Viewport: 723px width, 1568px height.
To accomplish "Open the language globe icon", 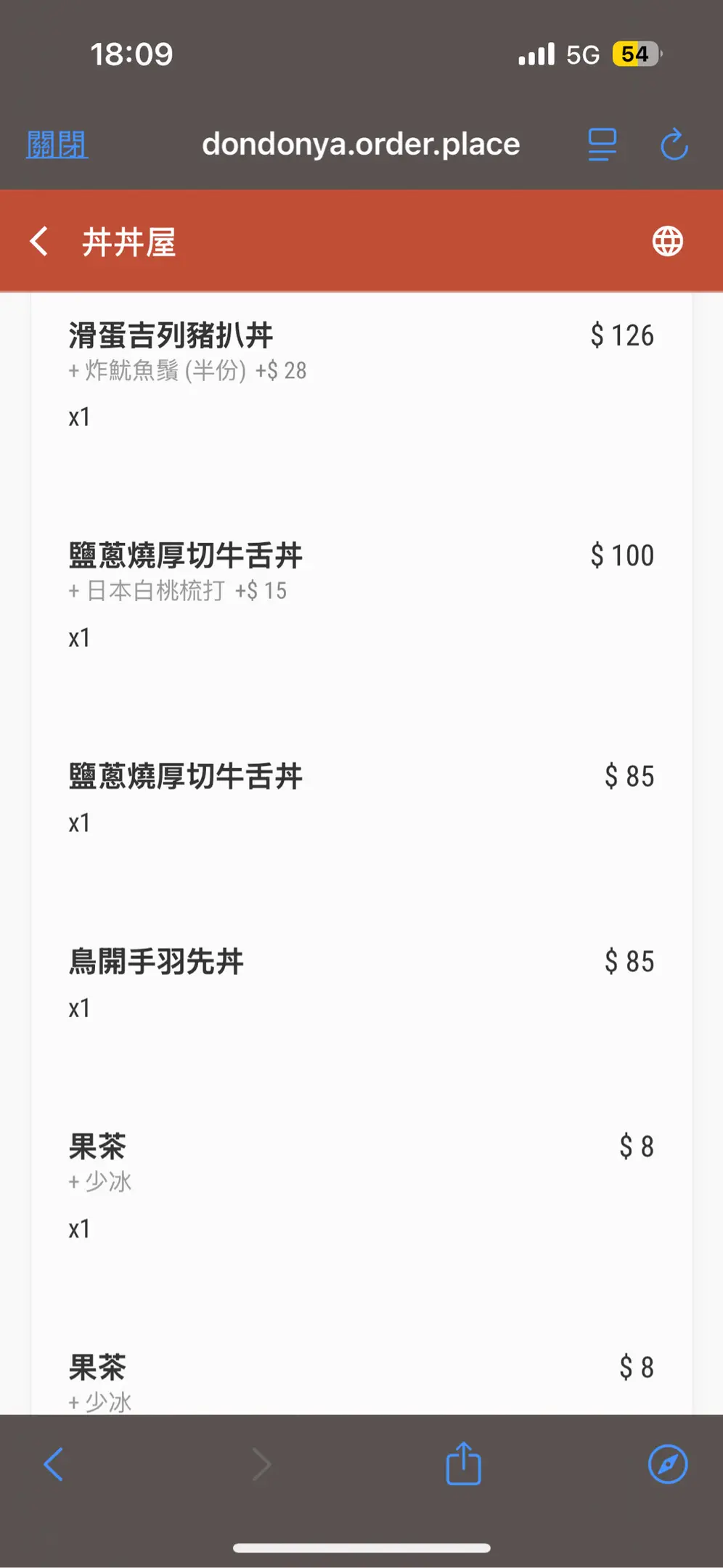I will [667, 241].
